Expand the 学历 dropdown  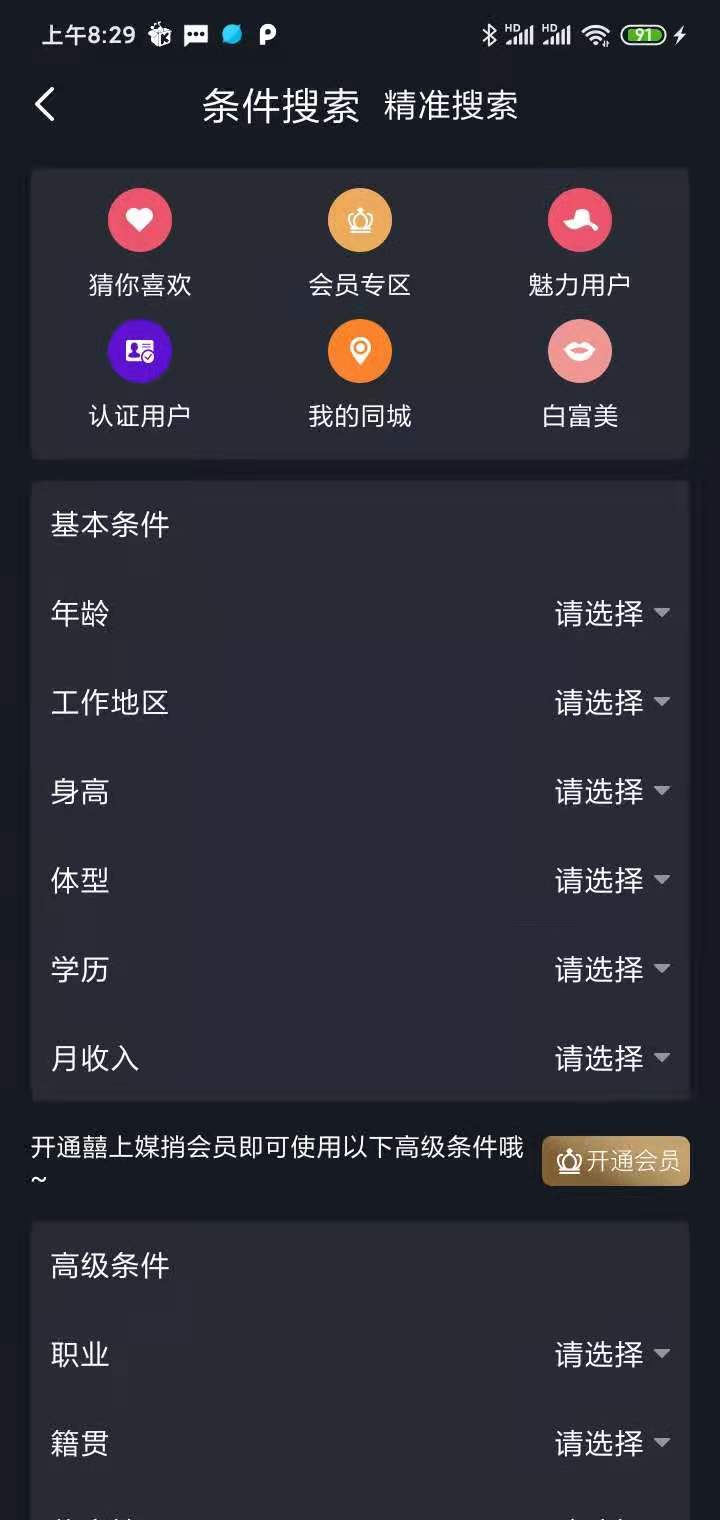(x=611, y=969)
